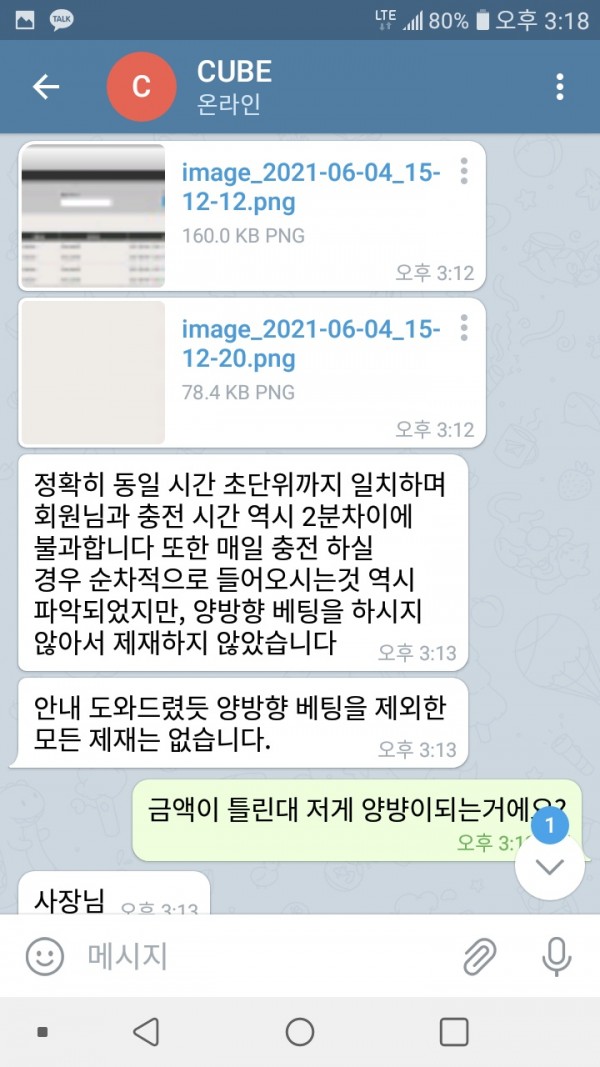
Task: Open recent apps from the navigation bar
Action: coord(454,1032)
